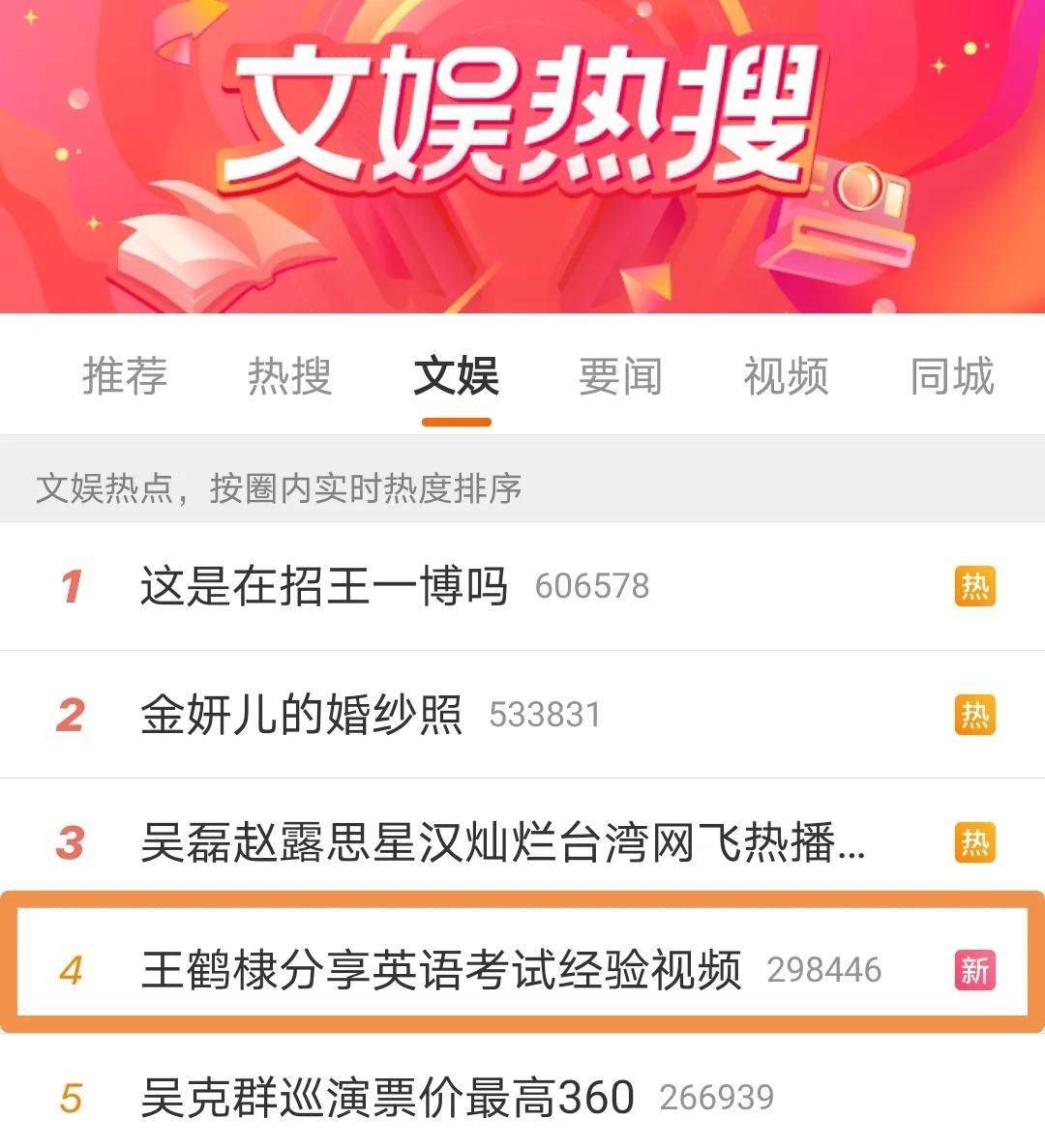The height and width of the screenshot is (1148, 1045).
Task: Switch to the 热搜 tab
Action: click(x=289, y=376)
